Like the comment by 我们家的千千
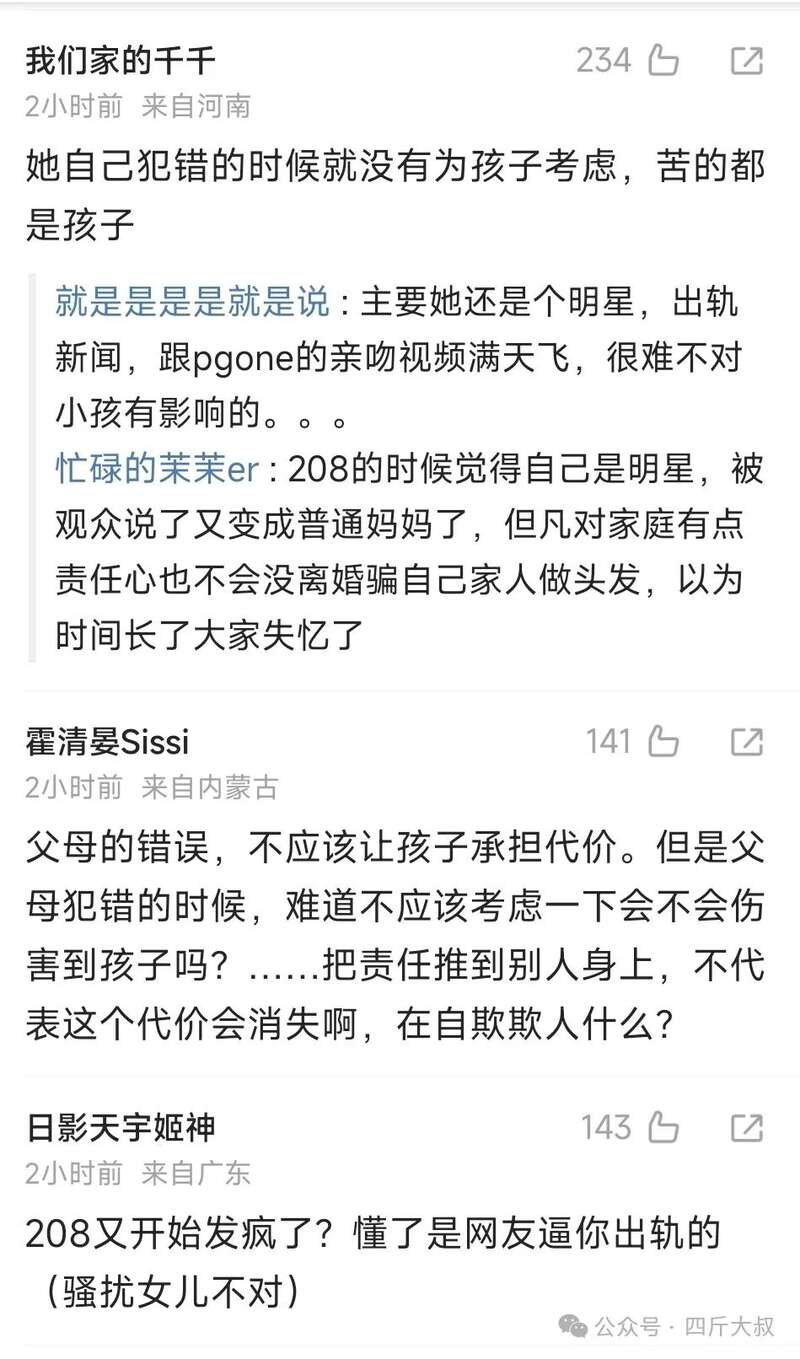 (663, 61)
